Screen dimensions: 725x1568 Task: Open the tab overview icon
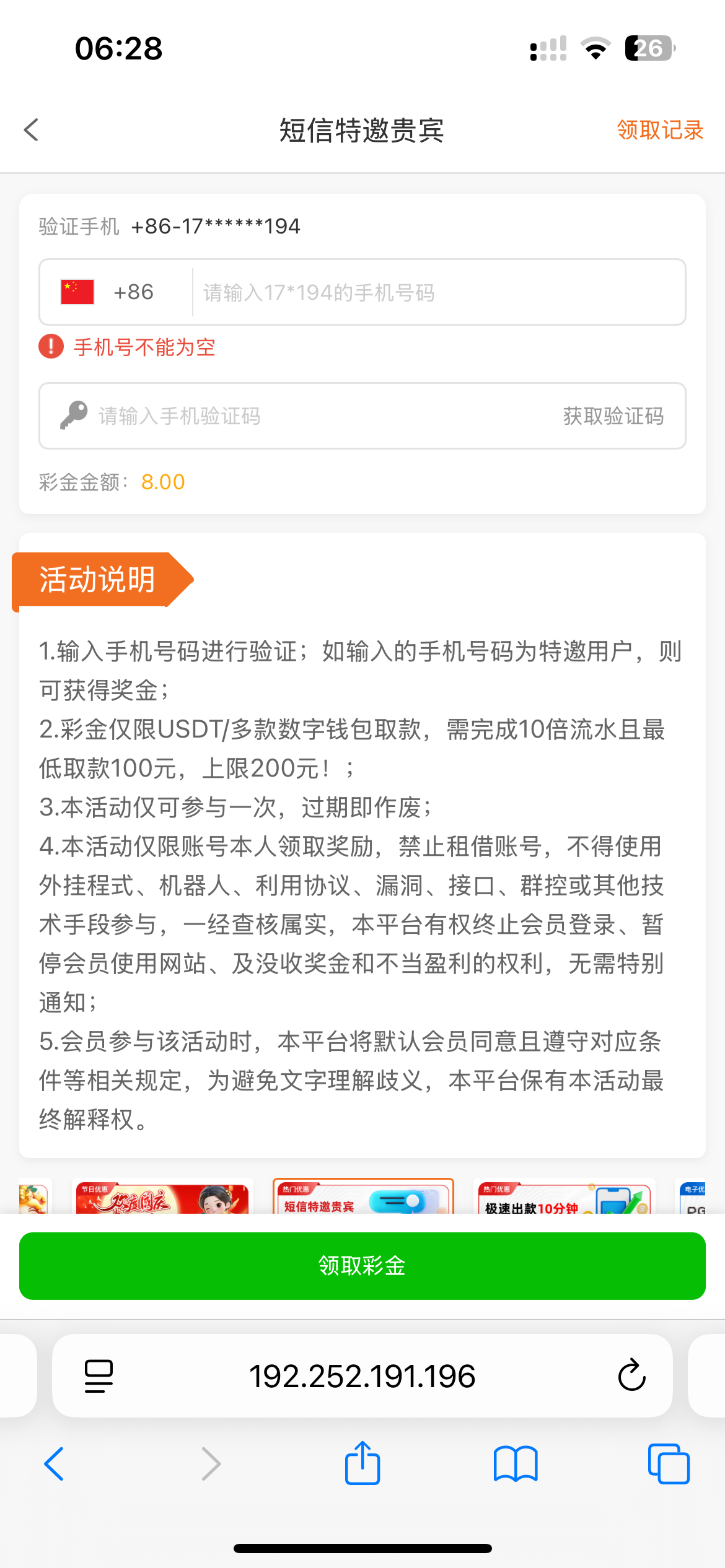tap(668, 1464)
